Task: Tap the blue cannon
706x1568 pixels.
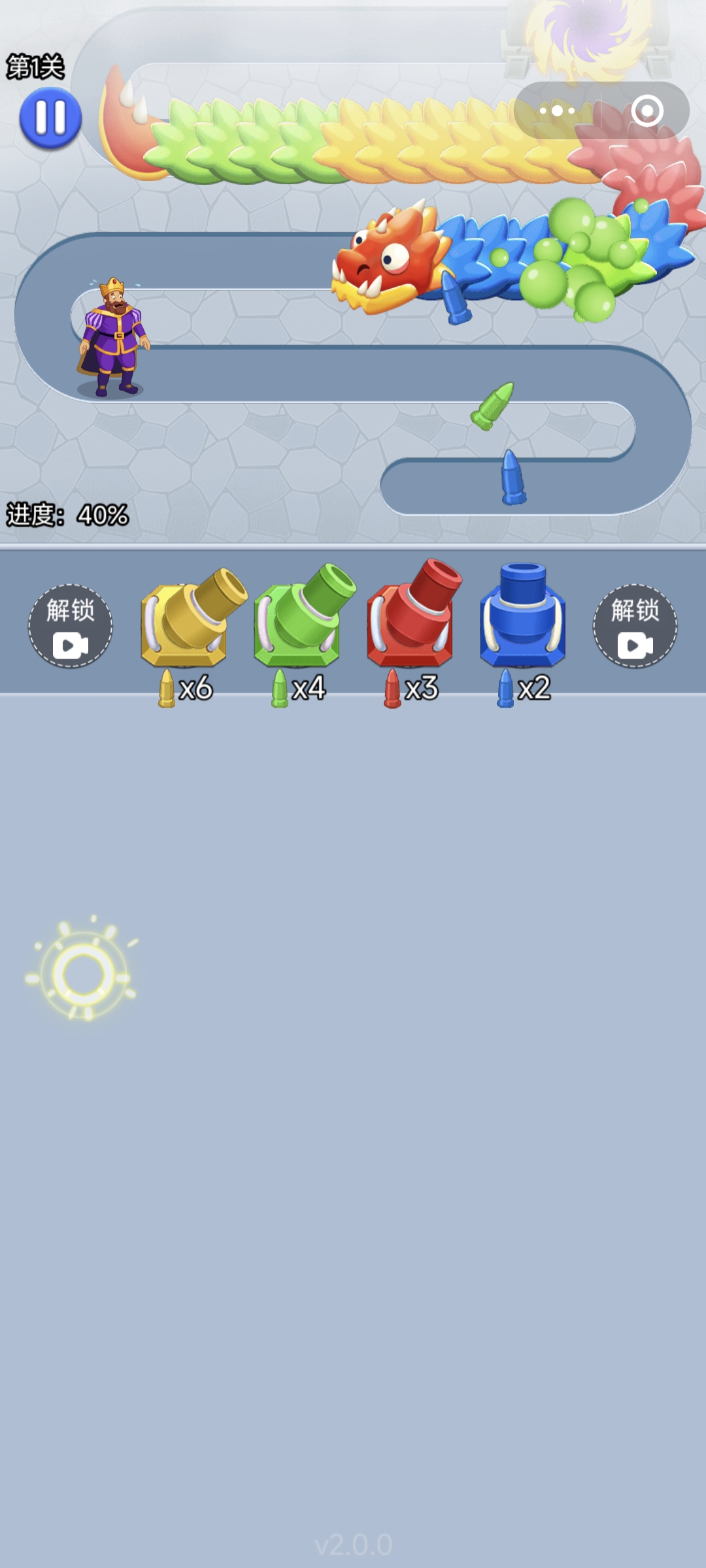Action: [522, 614]
